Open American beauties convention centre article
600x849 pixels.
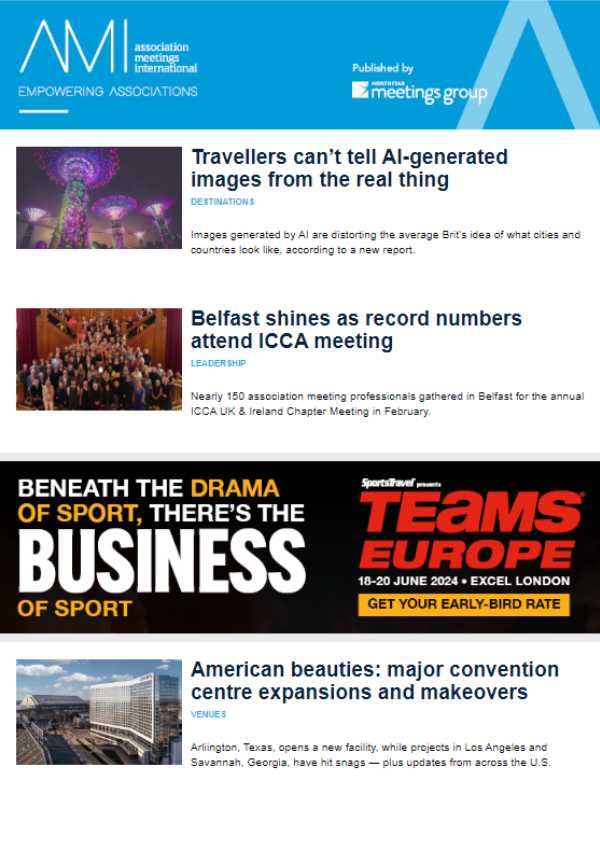coord(374,681)
